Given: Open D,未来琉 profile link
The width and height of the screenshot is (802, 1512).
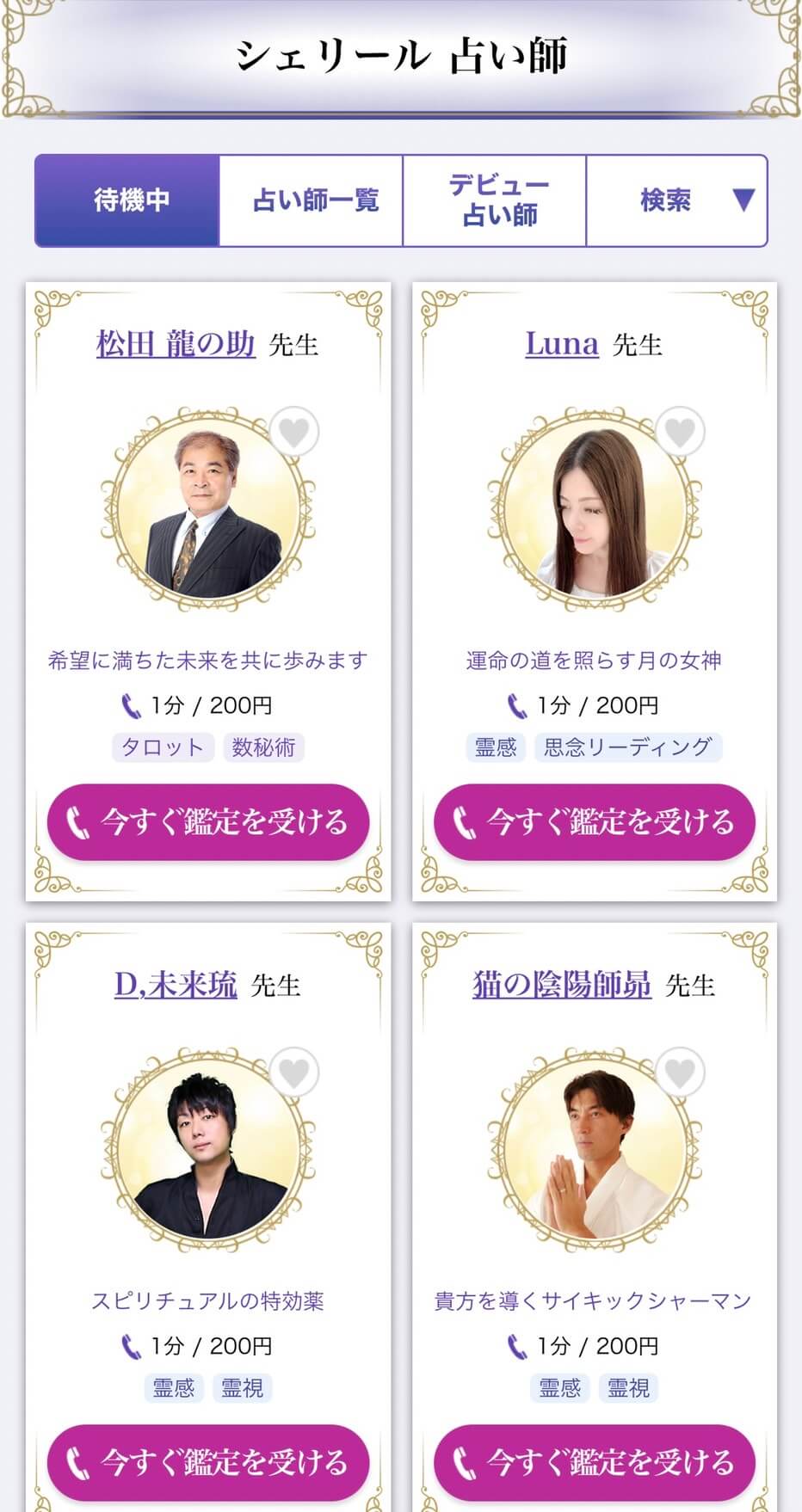Looking at the screenshot, I should pos(176,985).
